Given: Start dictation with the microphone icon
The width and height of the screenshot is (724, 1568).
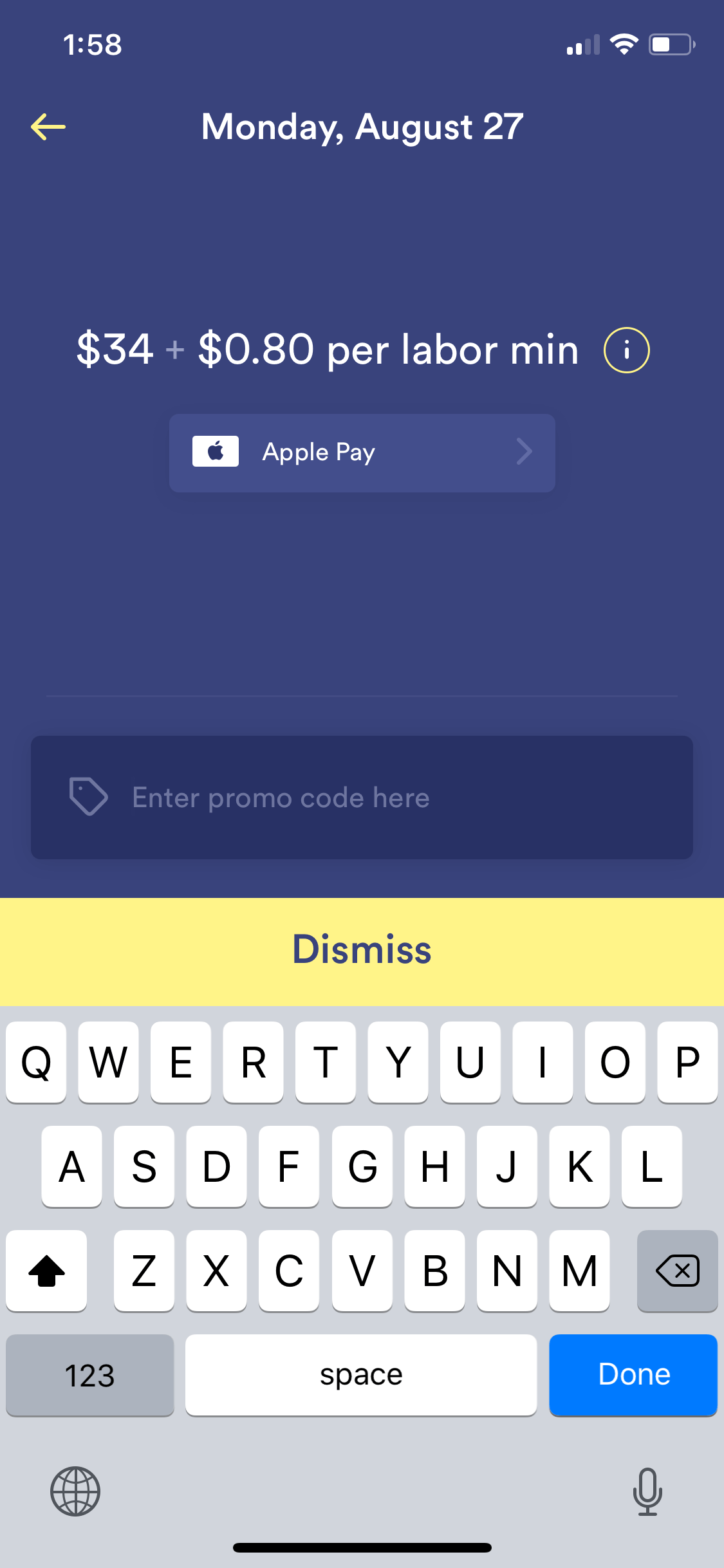Looking at the screenshot, I should (x=647, y=1491).
